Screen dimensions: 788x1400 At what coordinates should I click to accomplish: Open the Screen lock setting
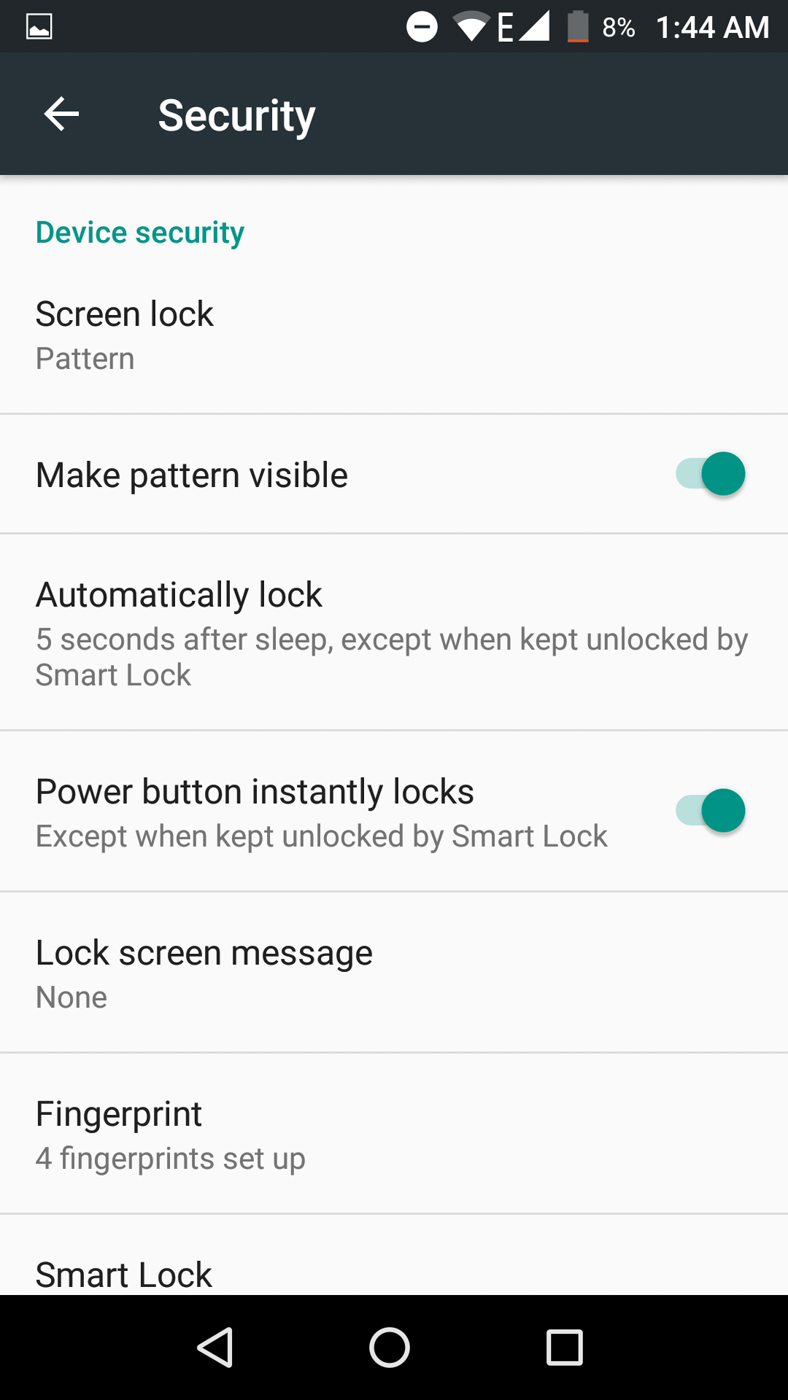(394, 334)
